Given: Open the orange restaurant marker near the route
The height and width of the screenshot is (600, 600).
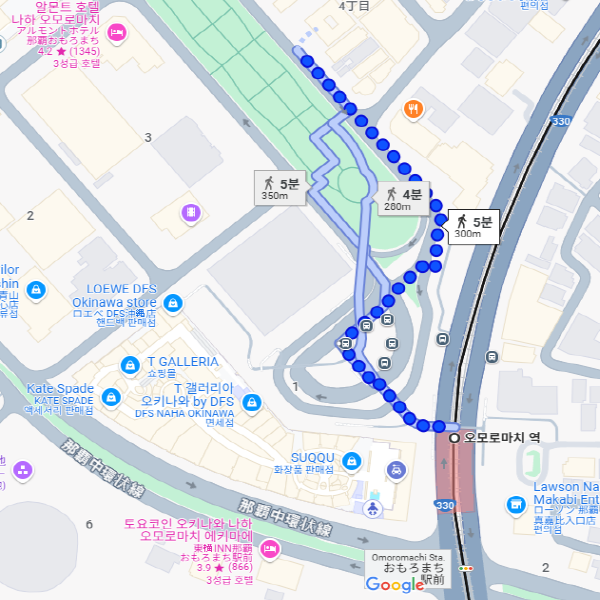Looking at the screenshot, I should [412, 108].
